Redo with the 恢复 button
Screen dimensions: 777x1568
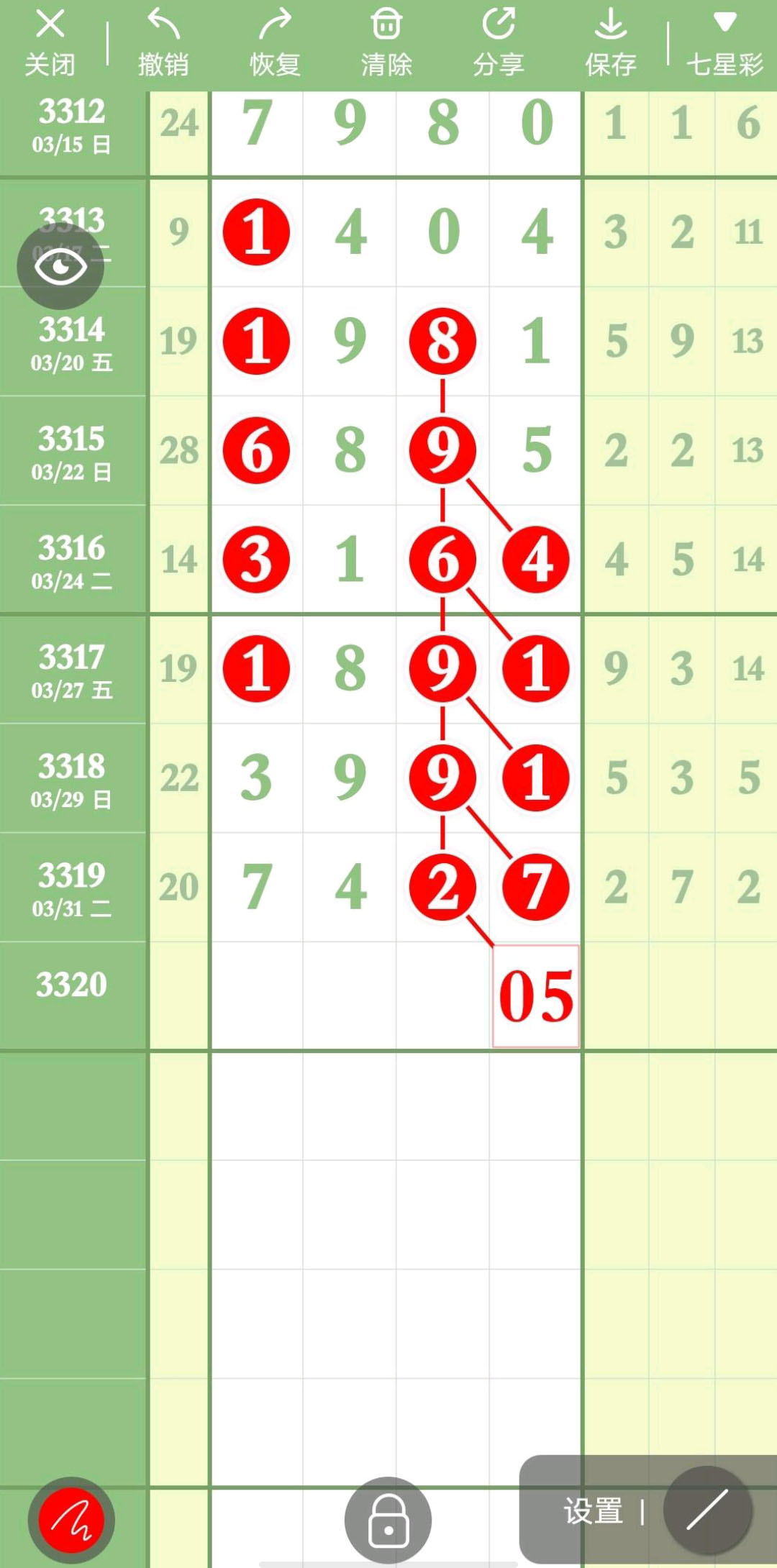click(x=275, y=43)
